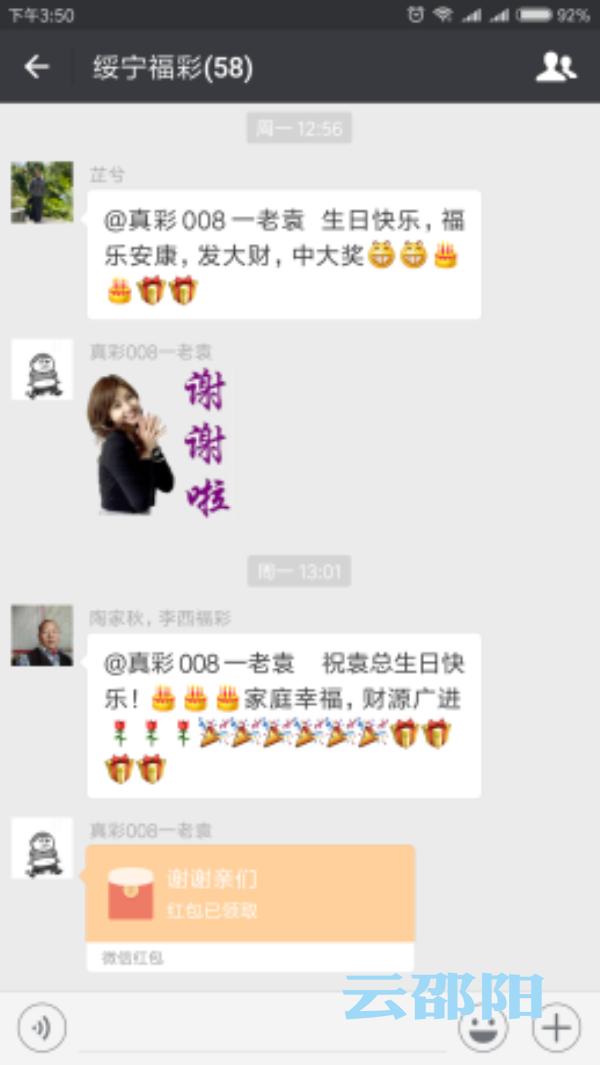Open the 谢谢啦 sticker image

point(160,443)
